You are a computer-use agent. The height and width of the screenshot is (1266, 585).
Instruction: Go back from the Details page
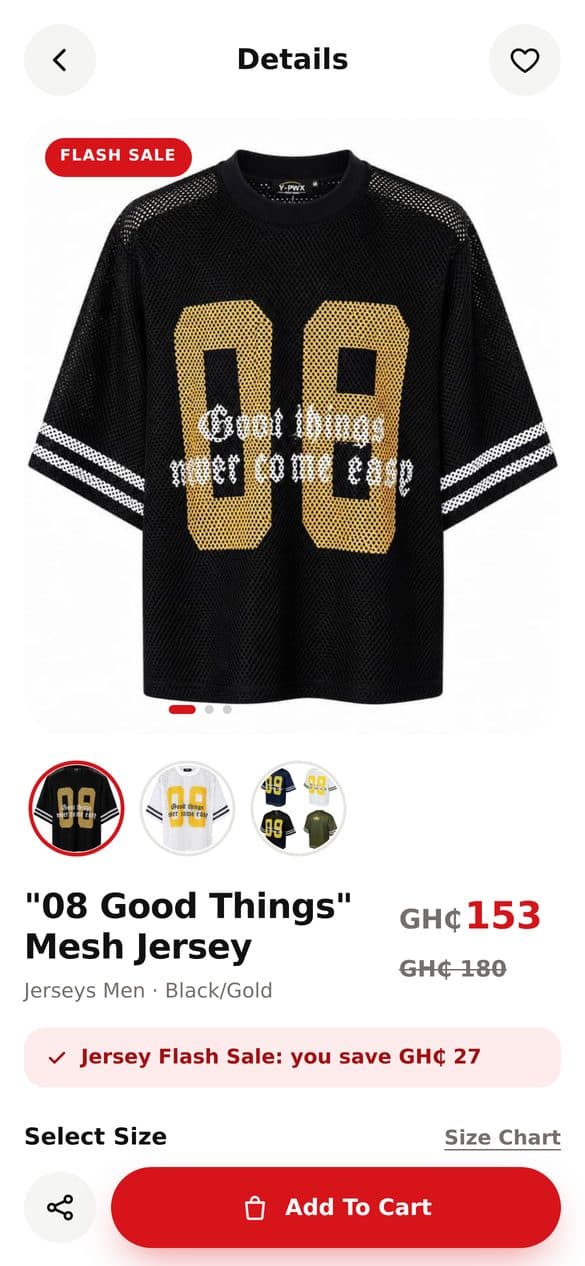click(x=60, y=60)
